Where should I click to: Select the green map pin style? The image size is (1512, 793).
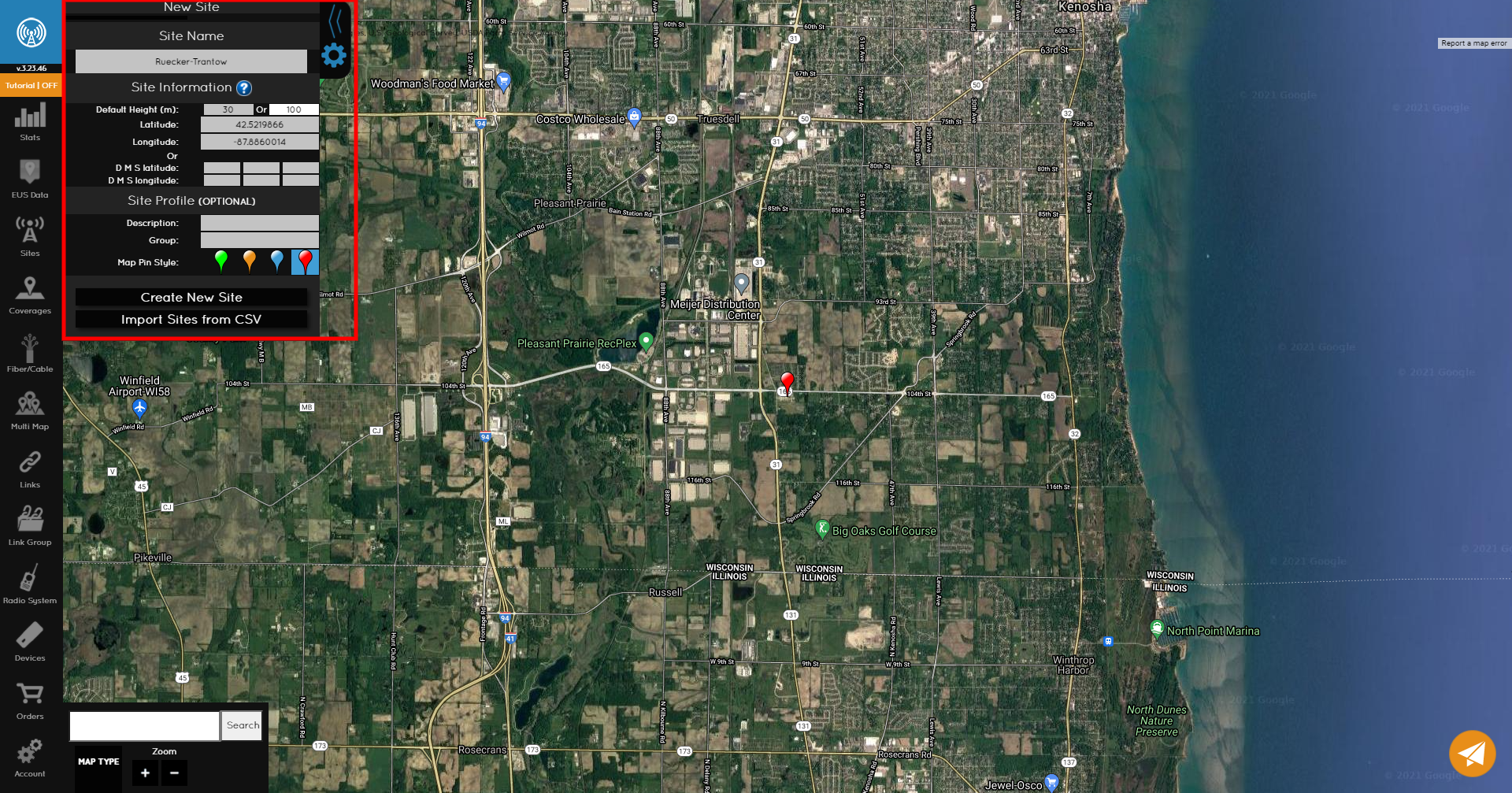pos(221,261)
